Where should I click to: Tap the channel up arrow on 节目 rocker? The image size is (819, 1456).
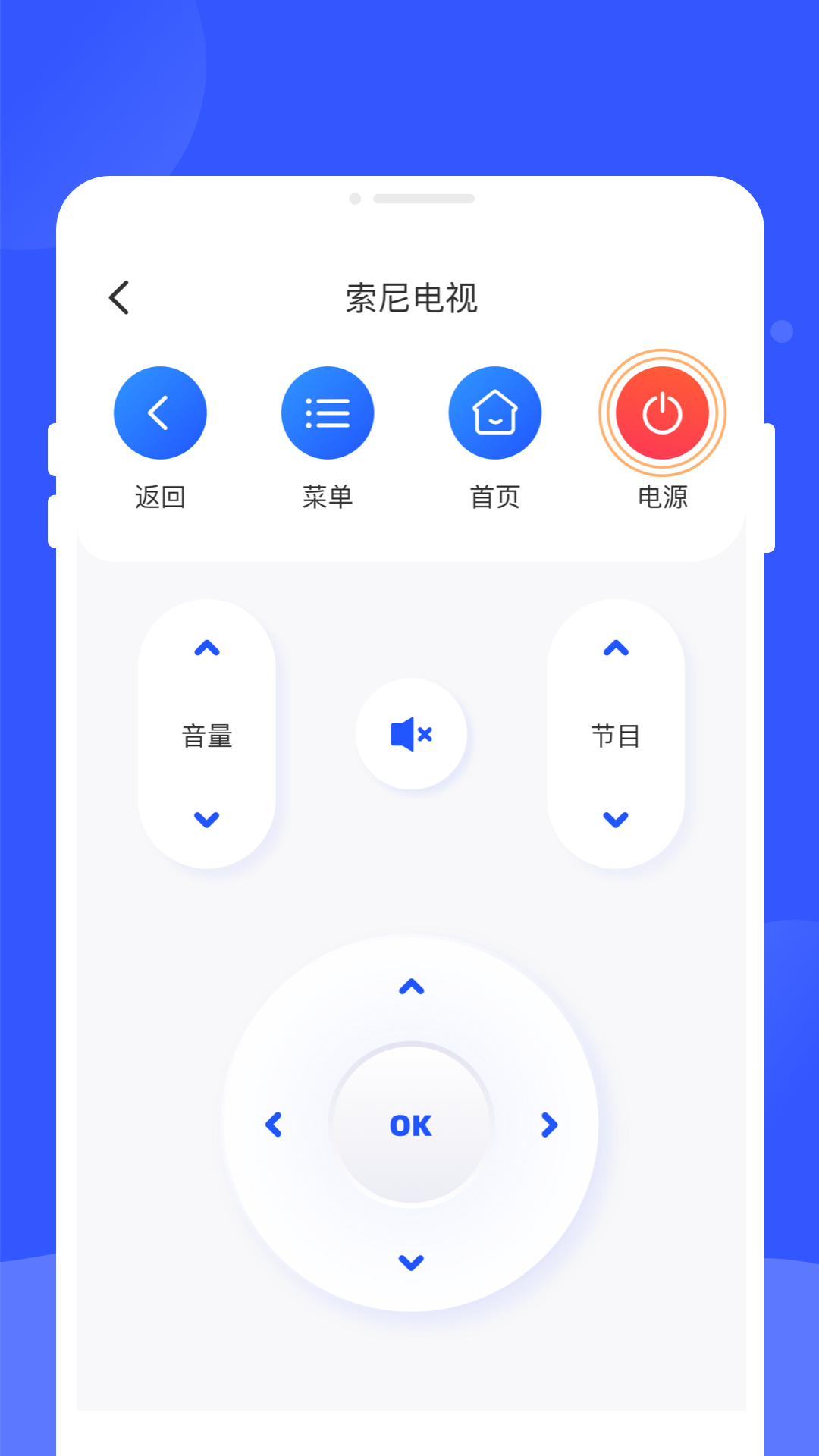pos(615,648)
